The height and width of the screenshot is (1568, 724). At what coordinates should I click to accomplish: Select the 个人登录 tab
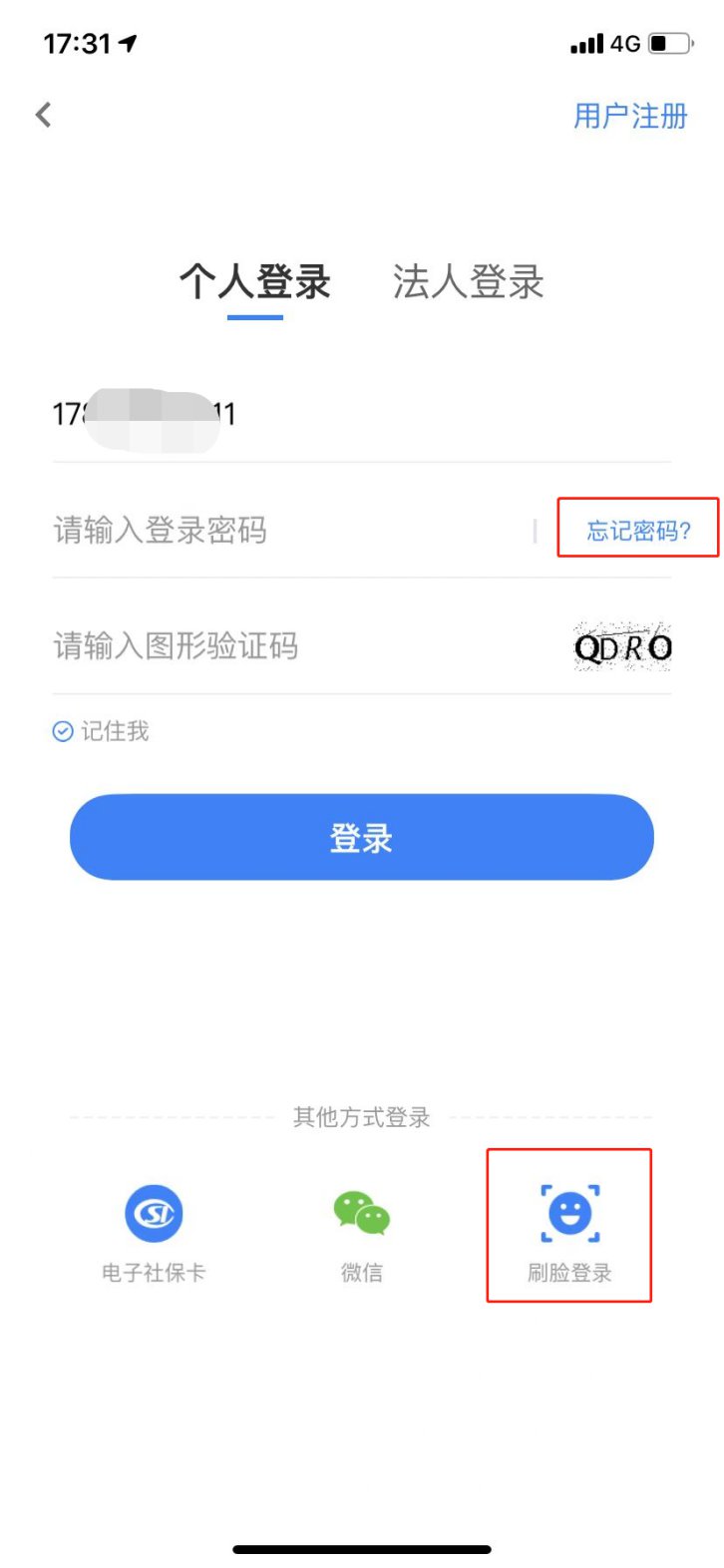point(255,282)
